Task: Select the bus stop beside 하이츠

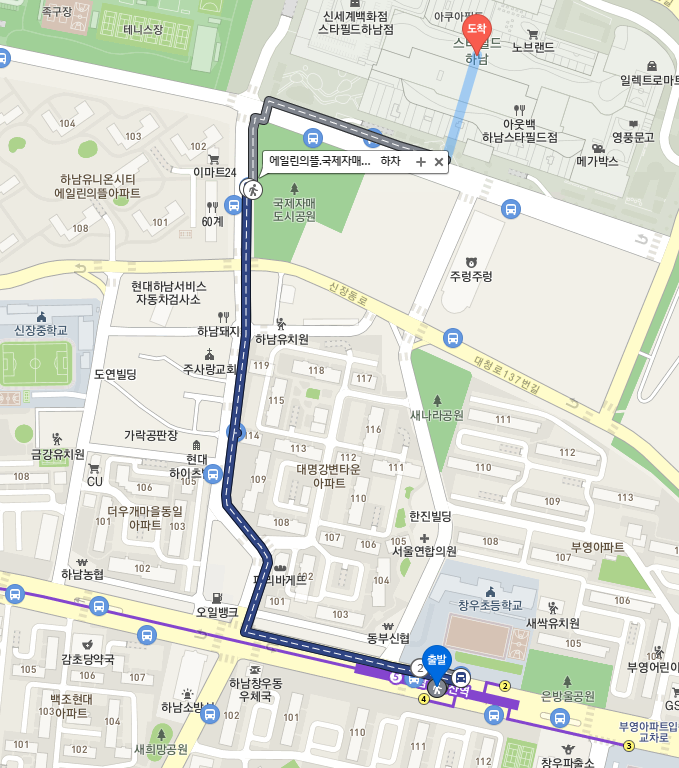Action: pyautogui.click(x=212, y=475)
